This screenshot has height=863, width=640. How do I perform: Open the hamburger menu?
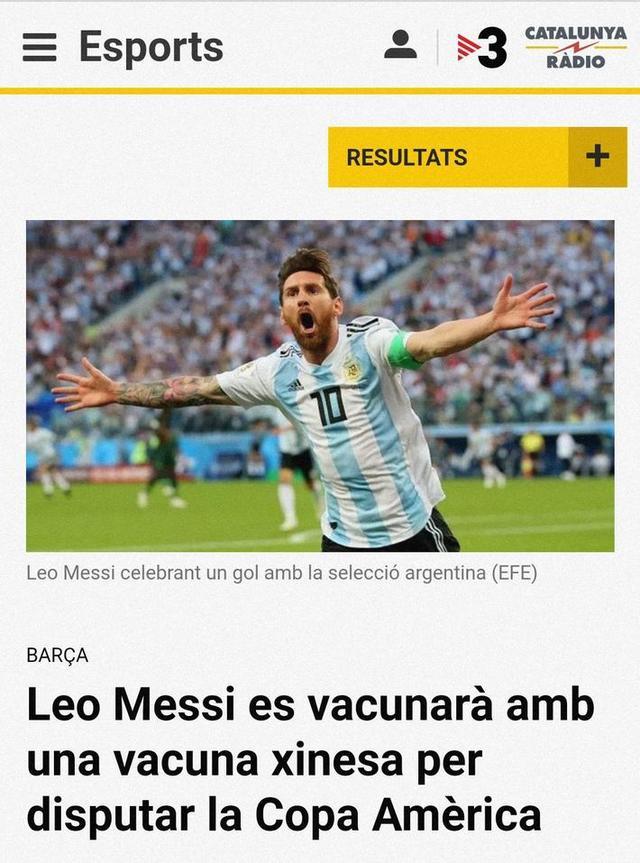coord(39,47)
